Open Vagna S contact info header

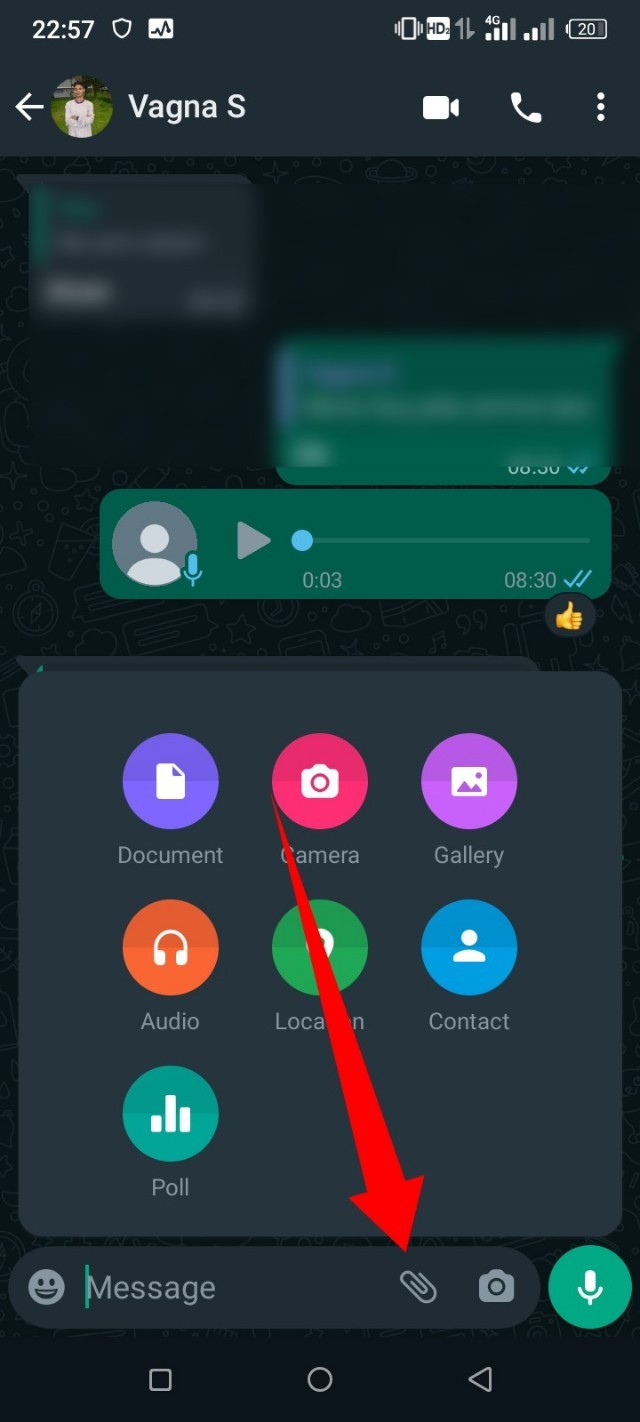pyautogui.click(x=187, y=107)
